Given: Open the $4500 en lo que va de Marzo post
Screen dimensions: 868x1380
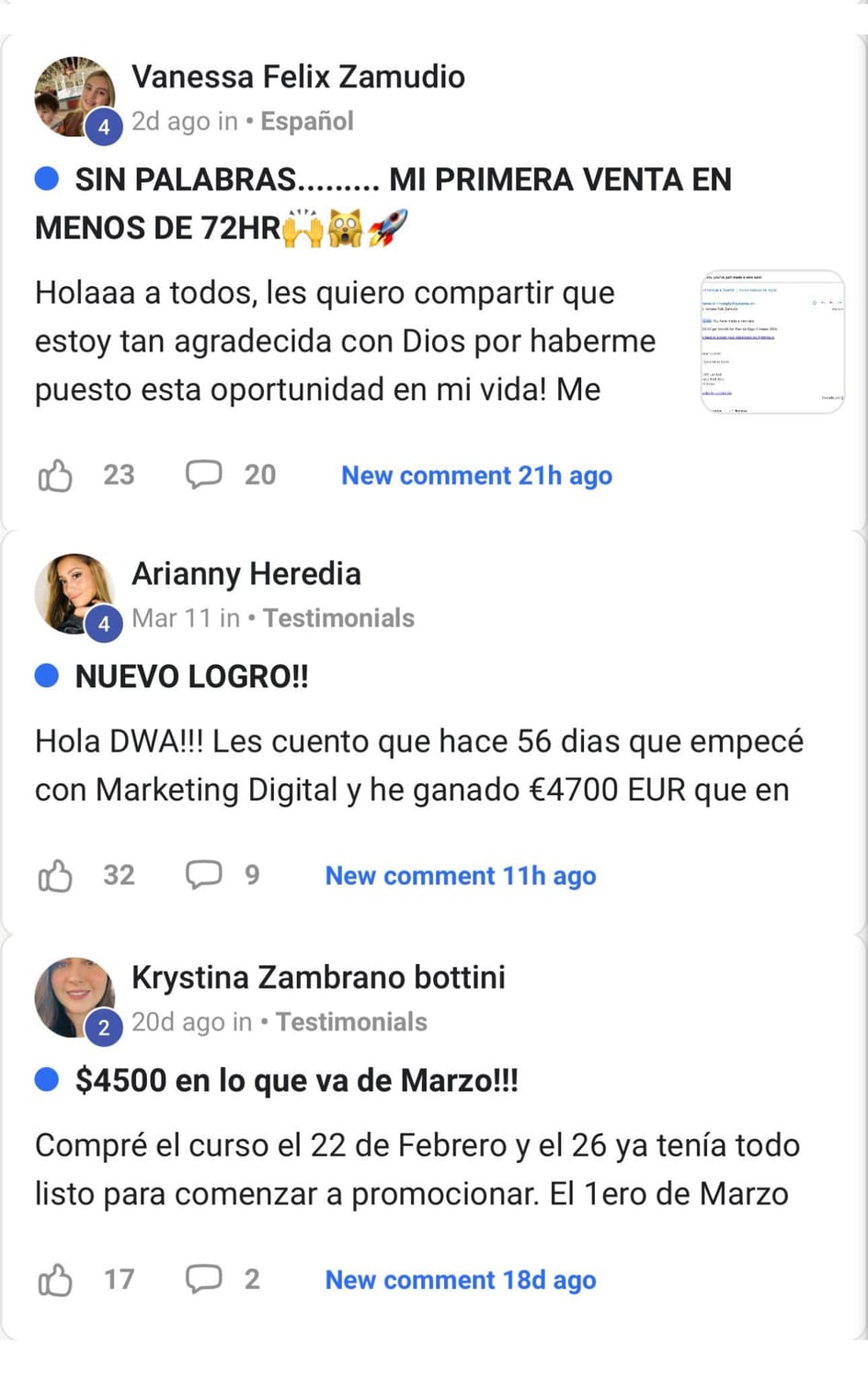Looking at the screenshot, I should (x=296, y=1080).
